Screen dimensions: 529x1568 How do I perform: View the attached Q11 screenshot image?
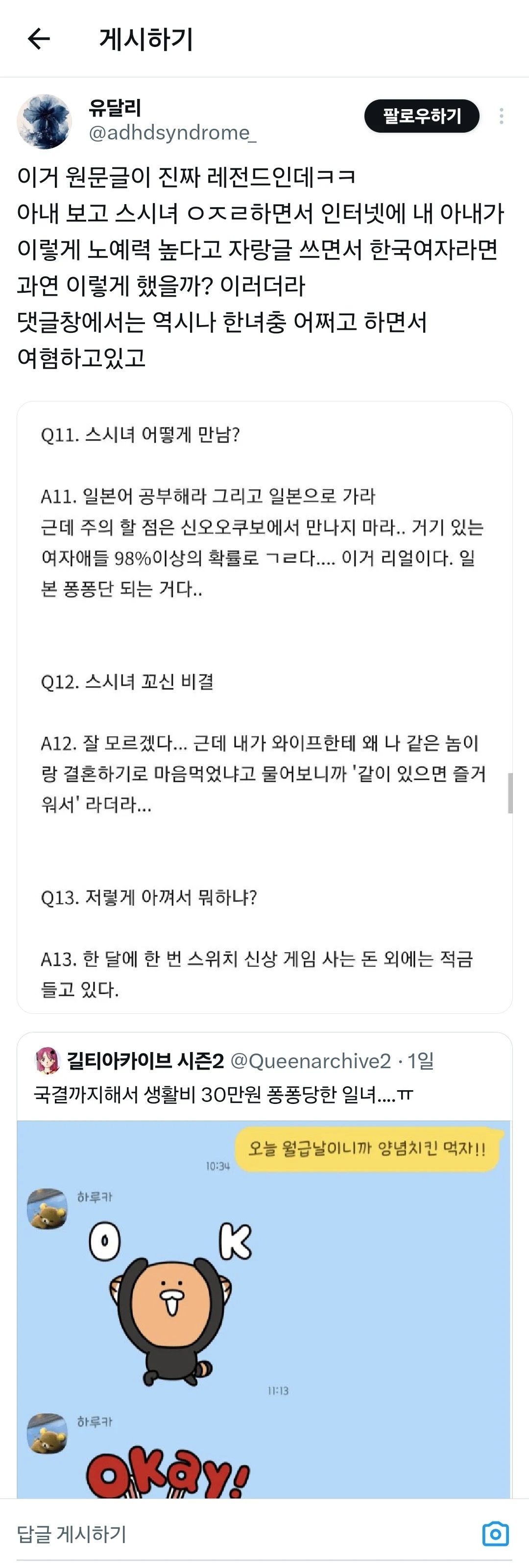[x=264, y=706]
